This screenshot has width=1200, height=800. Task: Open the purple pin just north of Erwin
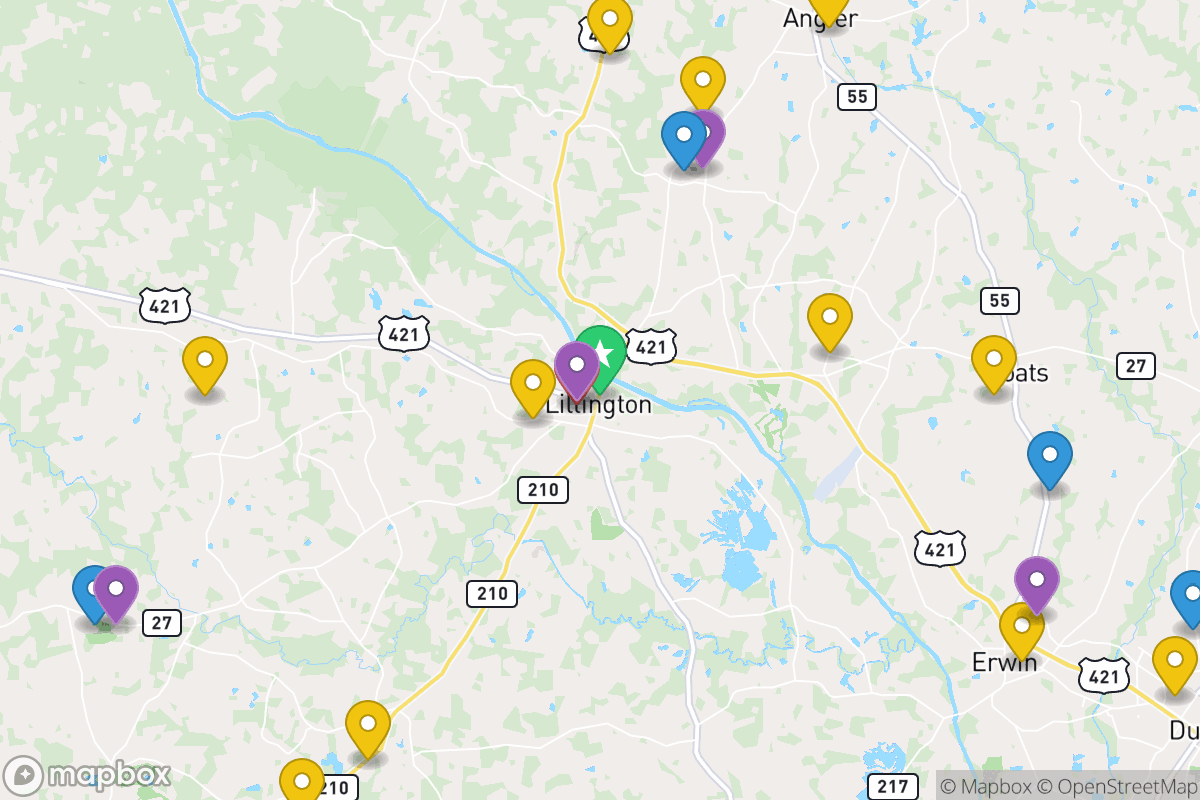pos(1037,580)
